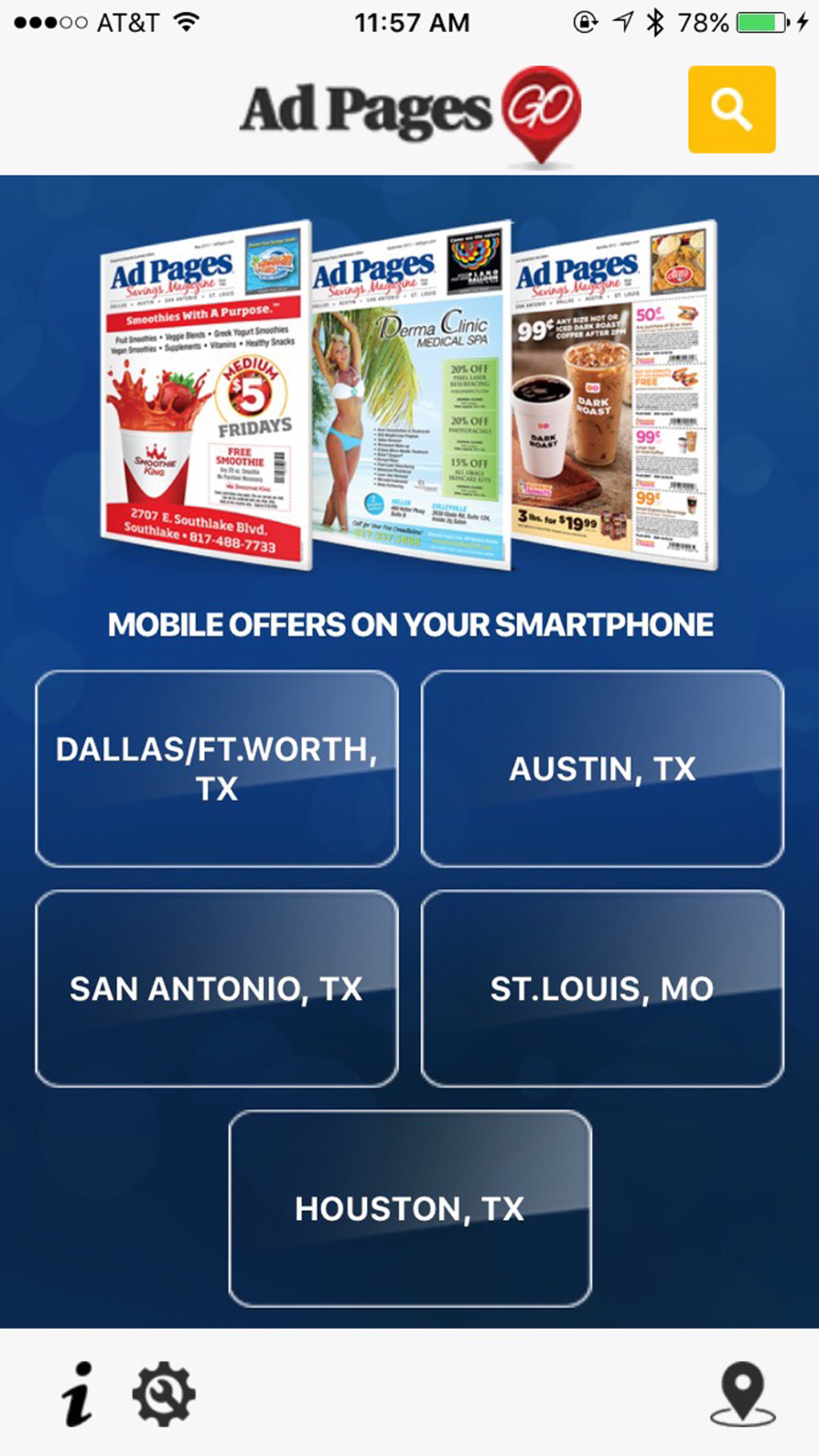Select Dallas/Ft.Worth, TX offers
Viewport: 819px width, 1456px height.
pos(217,769)
